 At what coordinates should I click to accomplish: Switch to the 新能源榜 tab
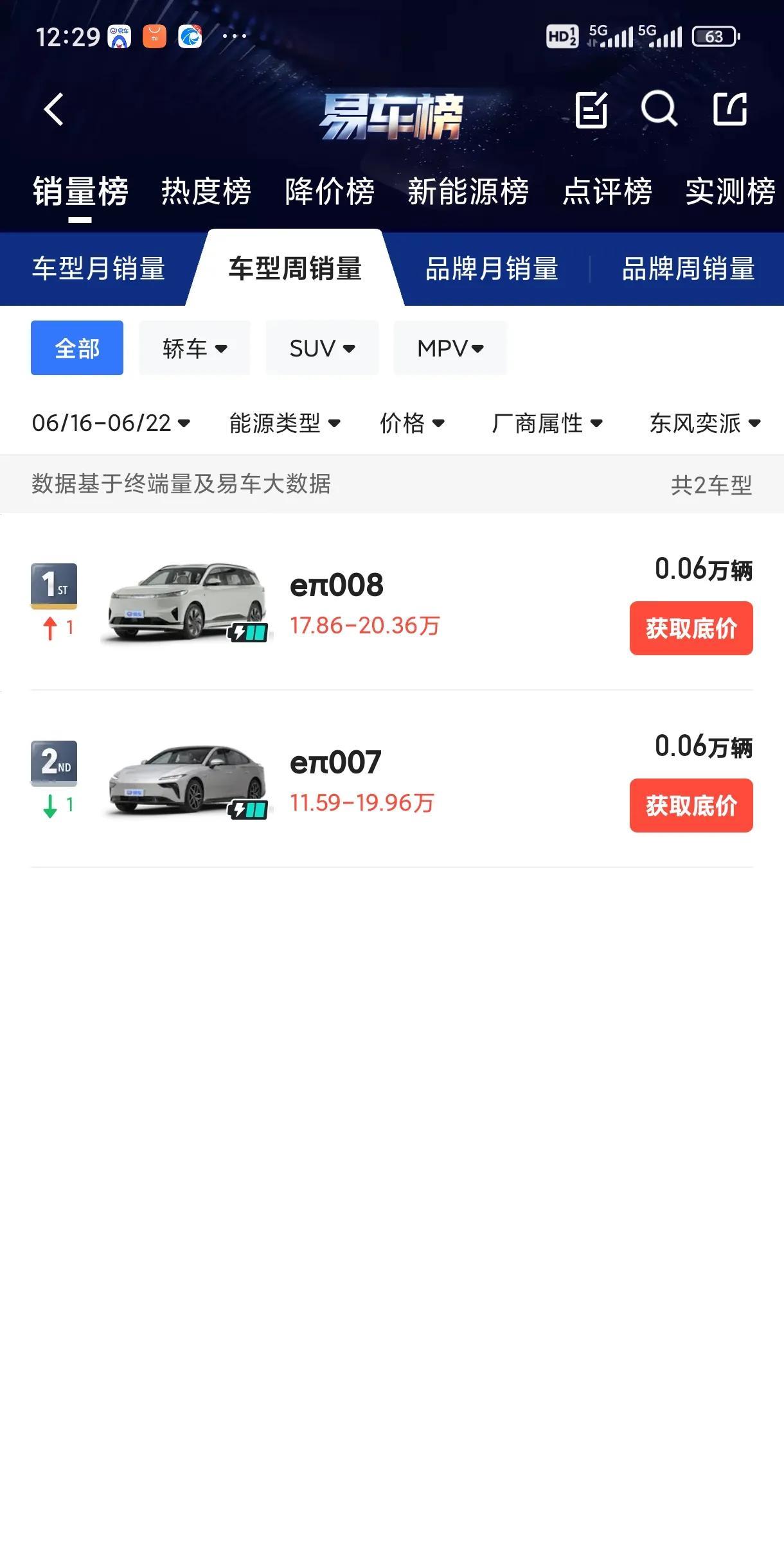[468, 191]
